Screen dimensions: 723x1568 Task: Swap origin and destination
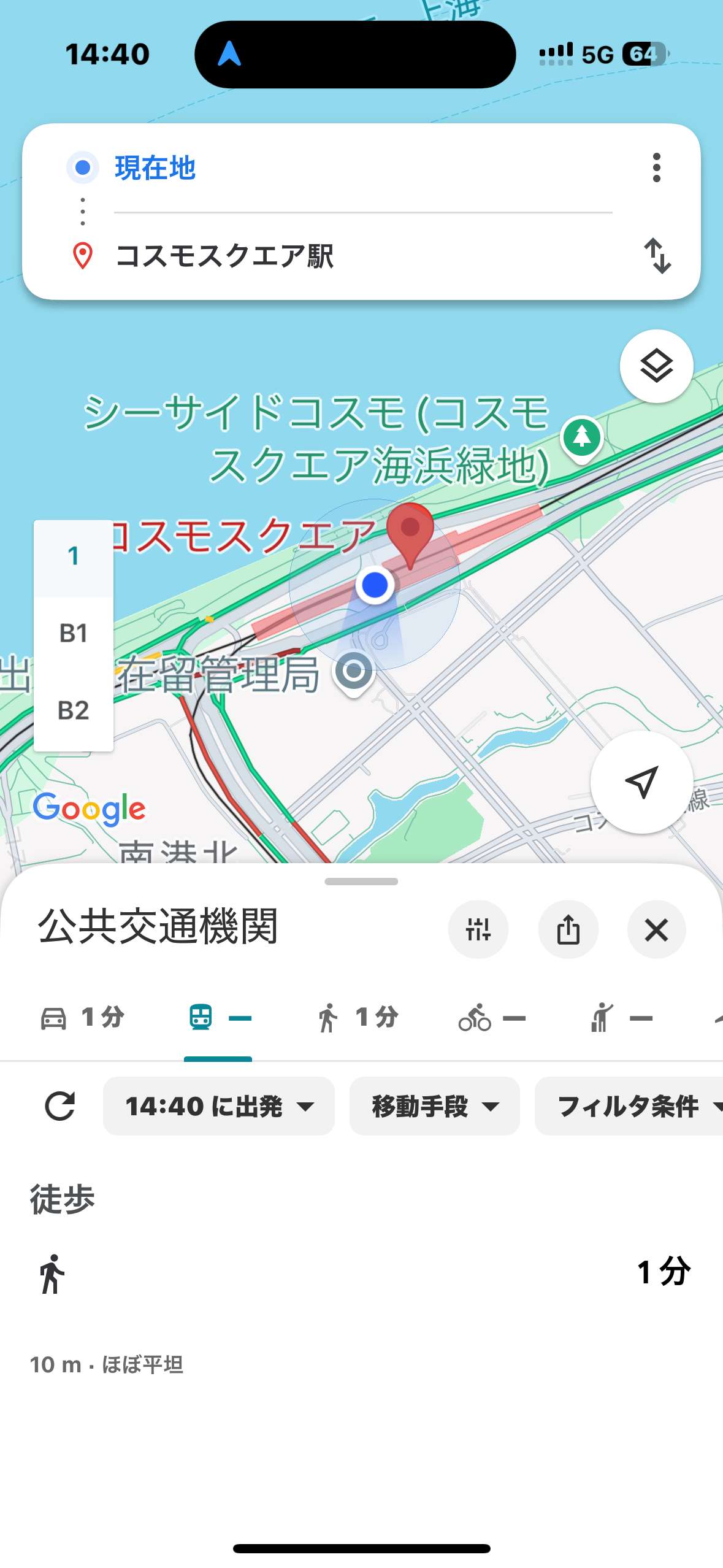(657, 256)
